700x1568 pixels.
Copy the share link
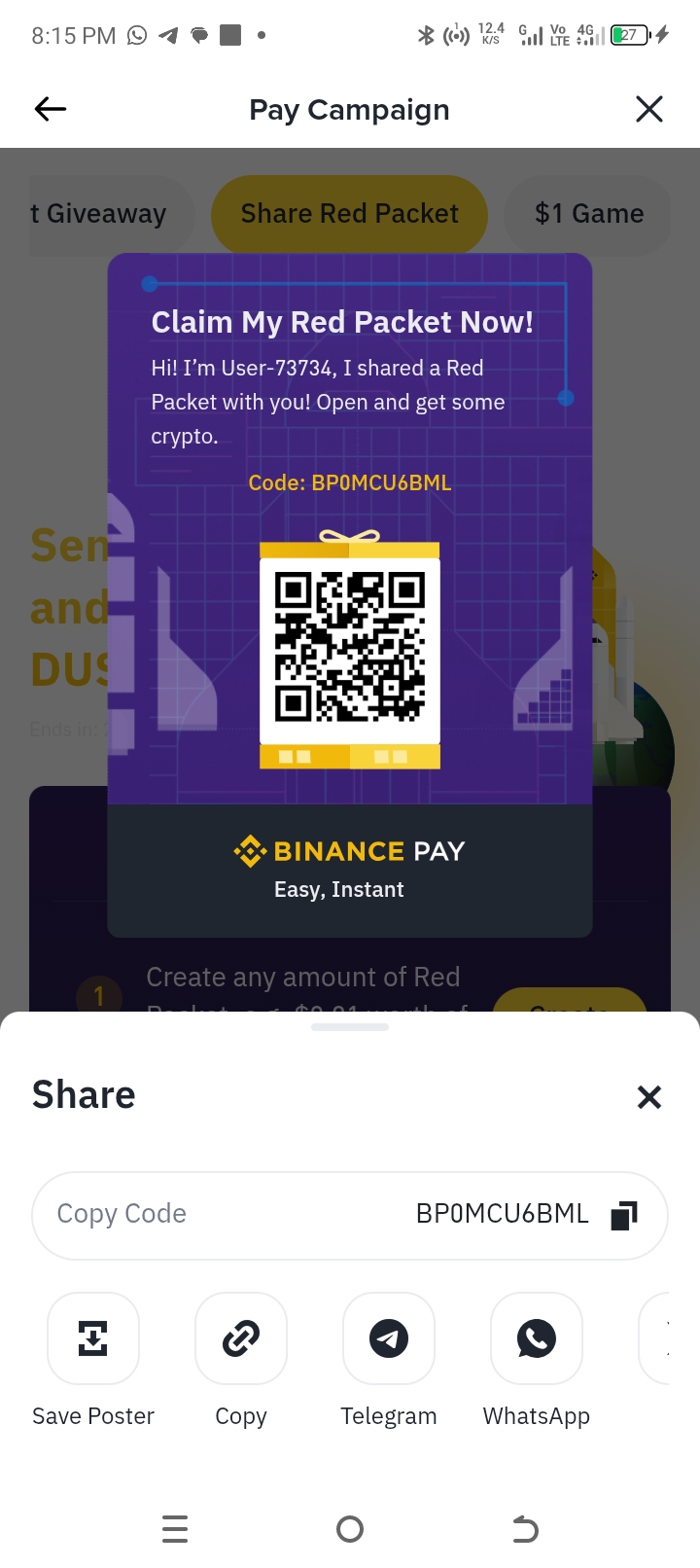tap(241, 1338)
